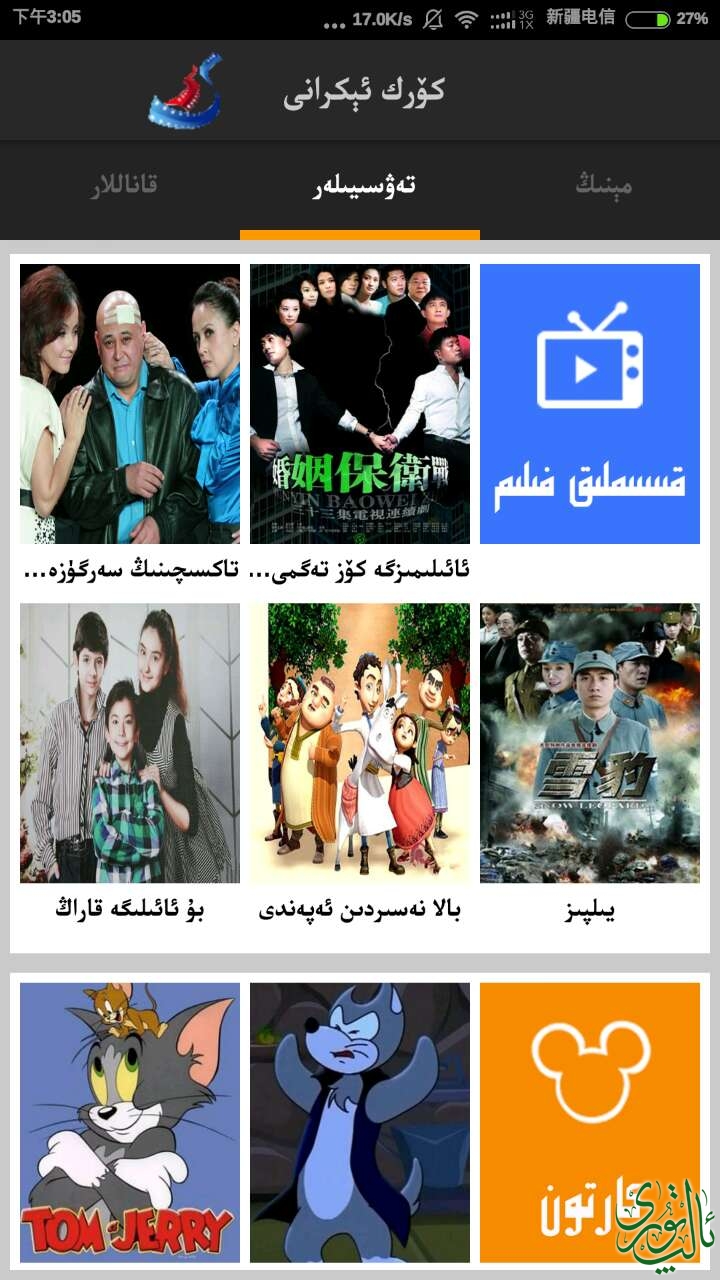Open the تاكسىچىنىڭ سەرگۈزە series poster
Viewport: 720px width, 1280px height.
[x=130, y=404]
